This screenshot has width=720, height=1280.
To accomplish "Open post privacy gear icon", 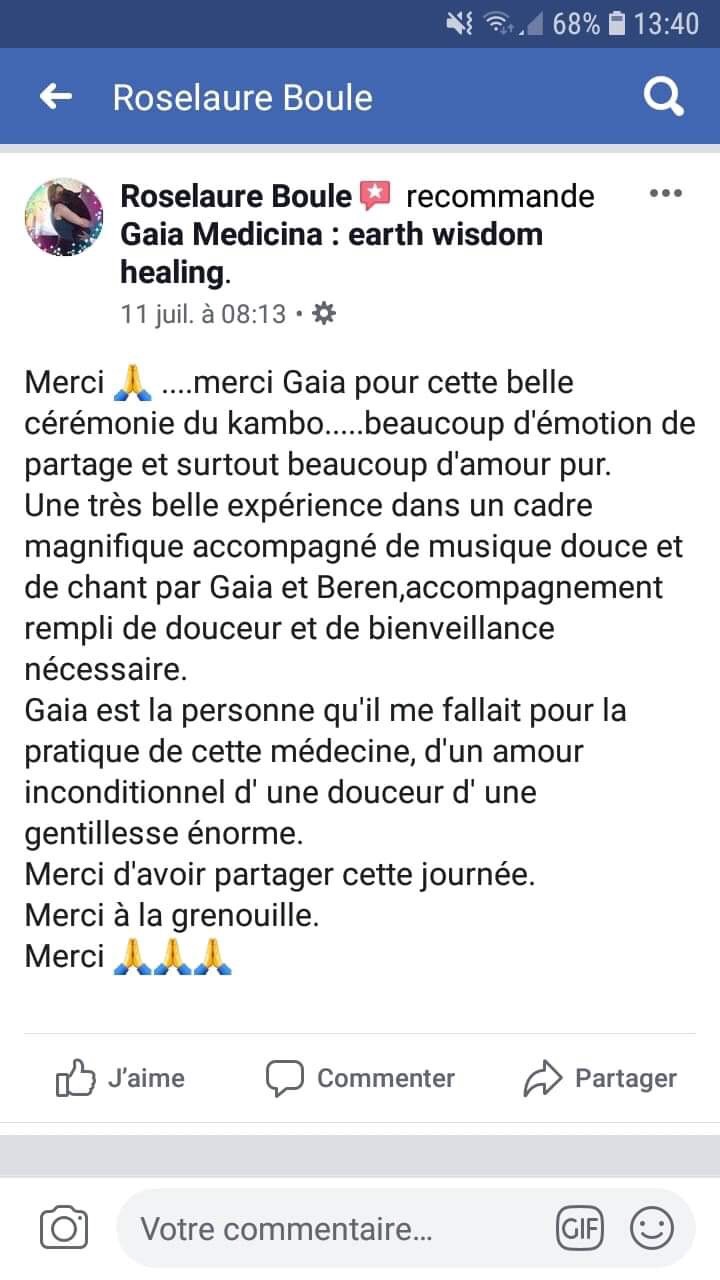I will point(324,314).
